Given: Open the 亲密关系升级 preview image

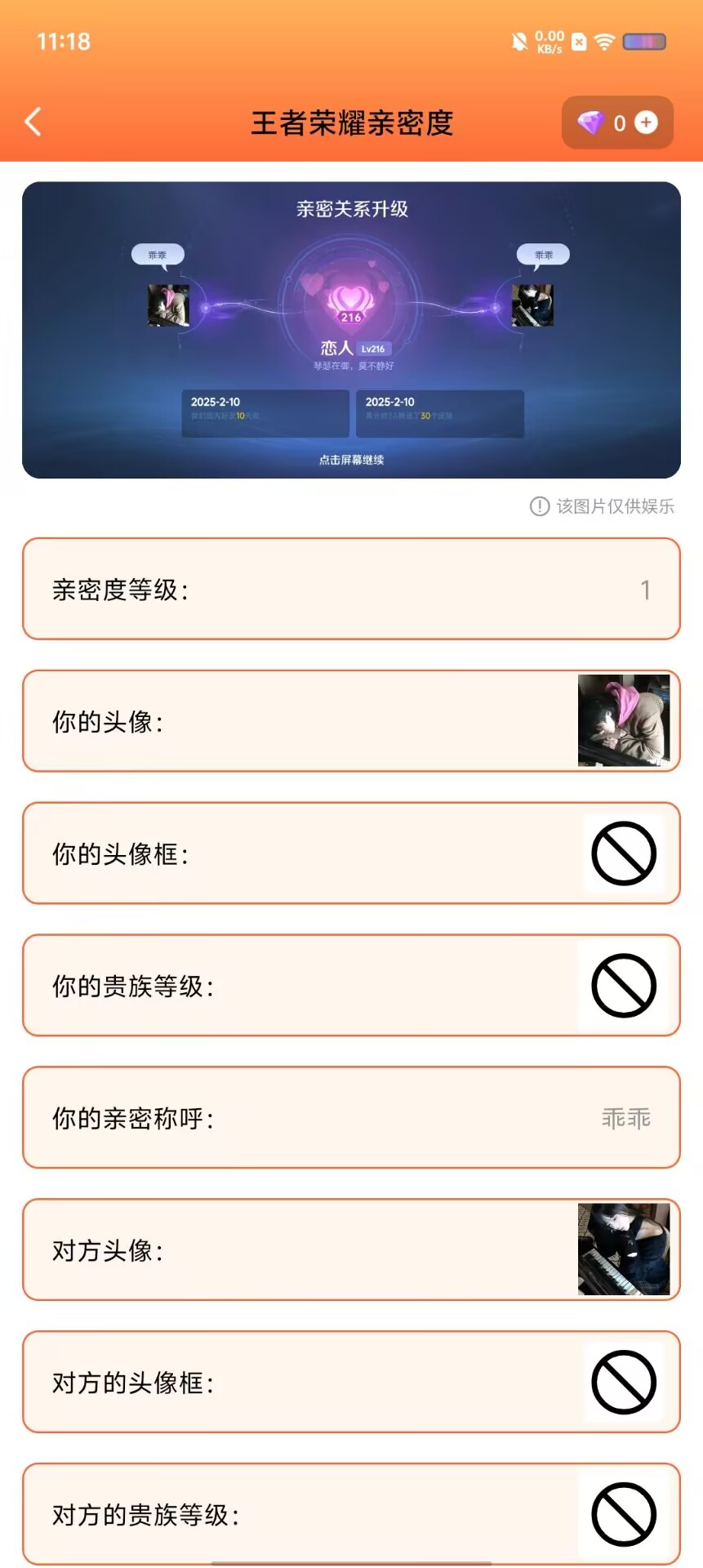Looking at the screenshot, I should [351, 330].
